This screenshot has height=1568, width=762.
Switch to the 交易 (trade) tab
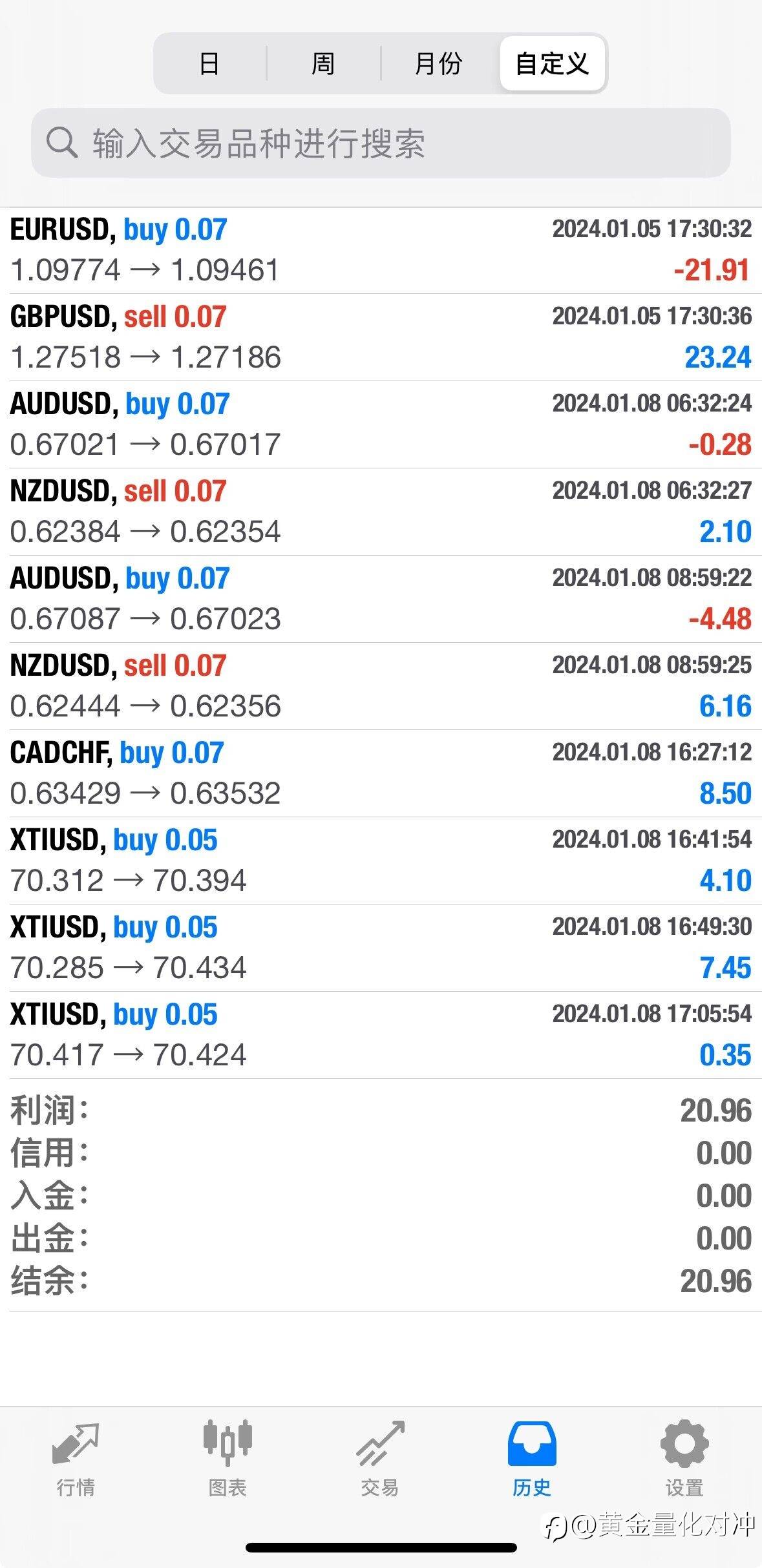pyautogui.click(x=380, y=1458)
